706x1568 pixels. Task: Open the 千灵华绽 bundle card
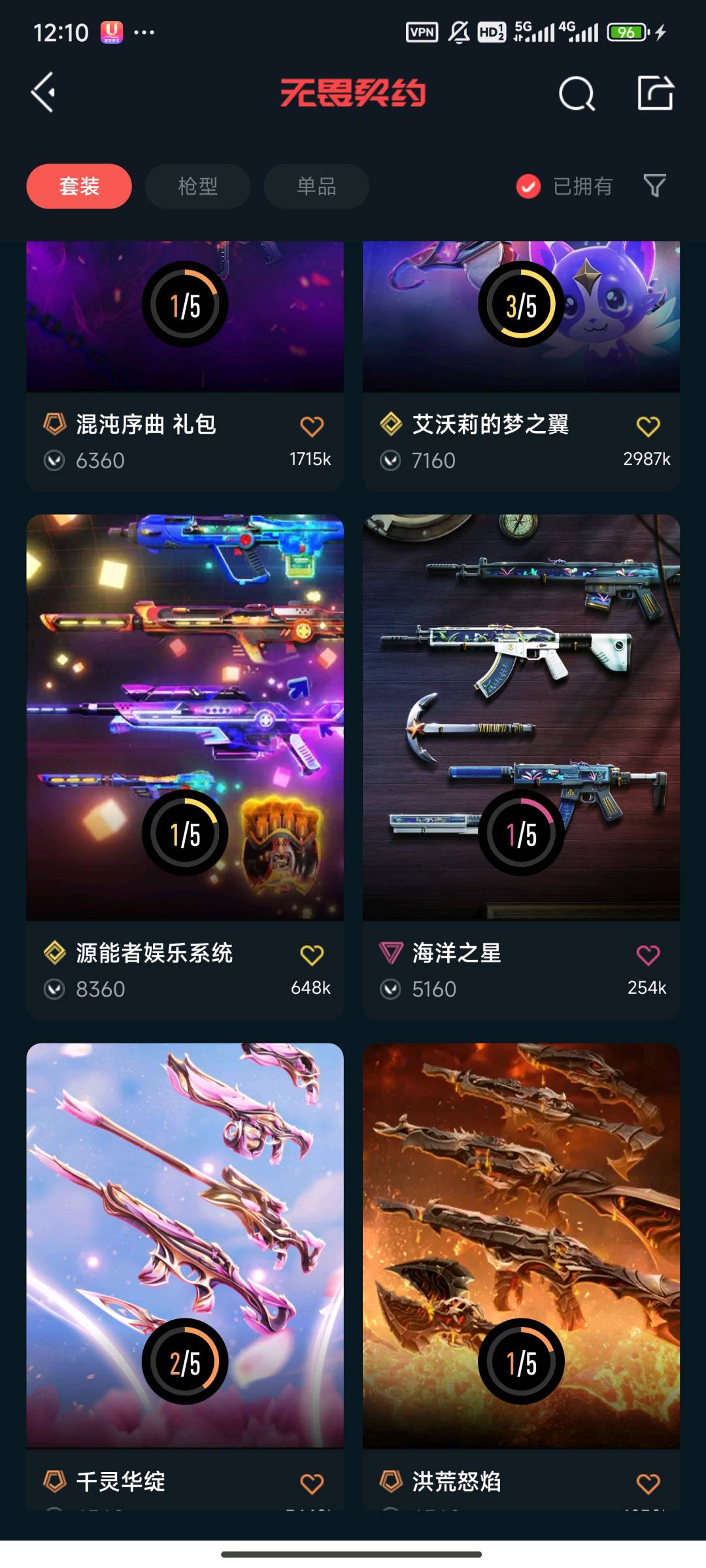[x=184, y=1241]
